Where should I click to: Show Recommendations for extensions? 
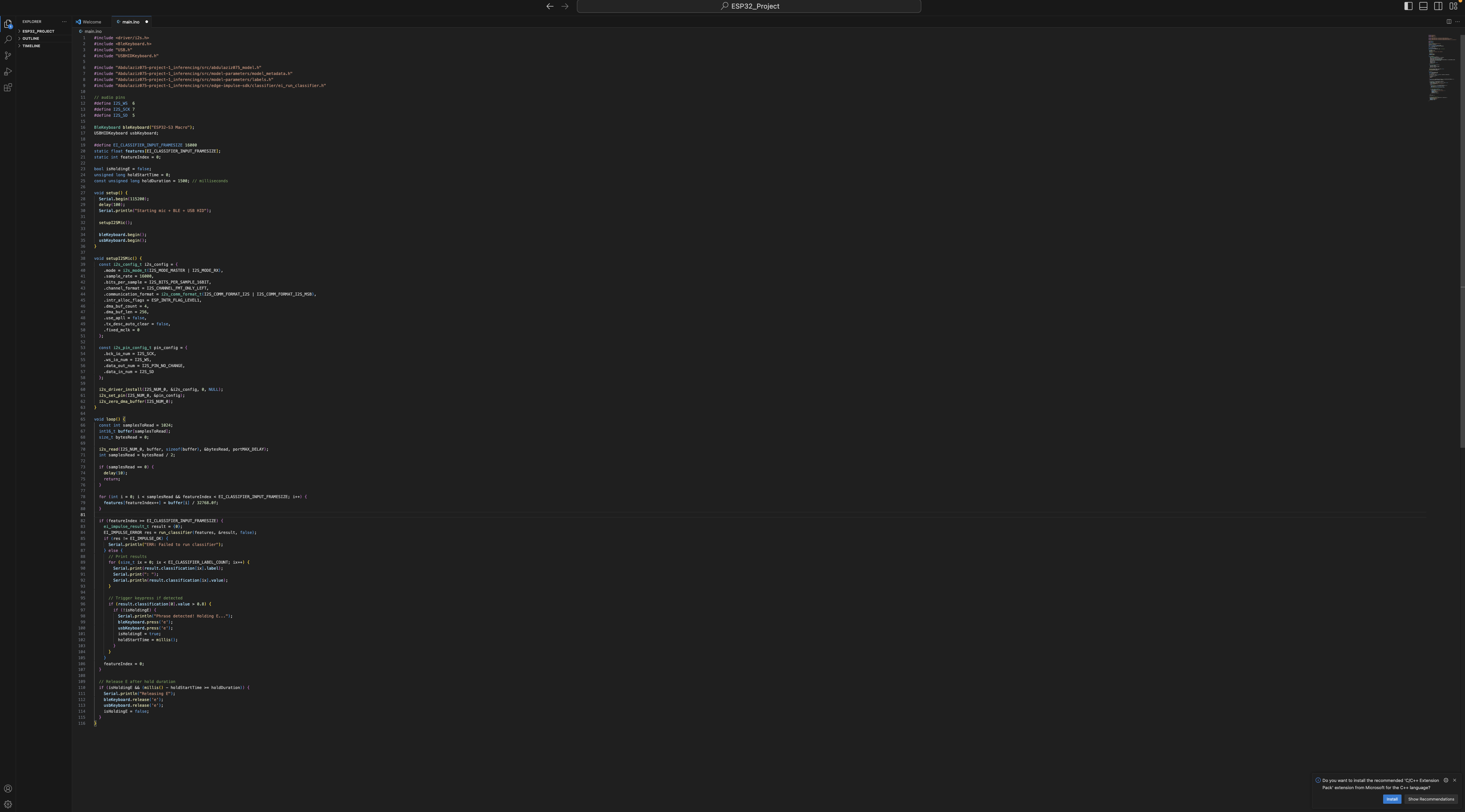click(1431, 799)
